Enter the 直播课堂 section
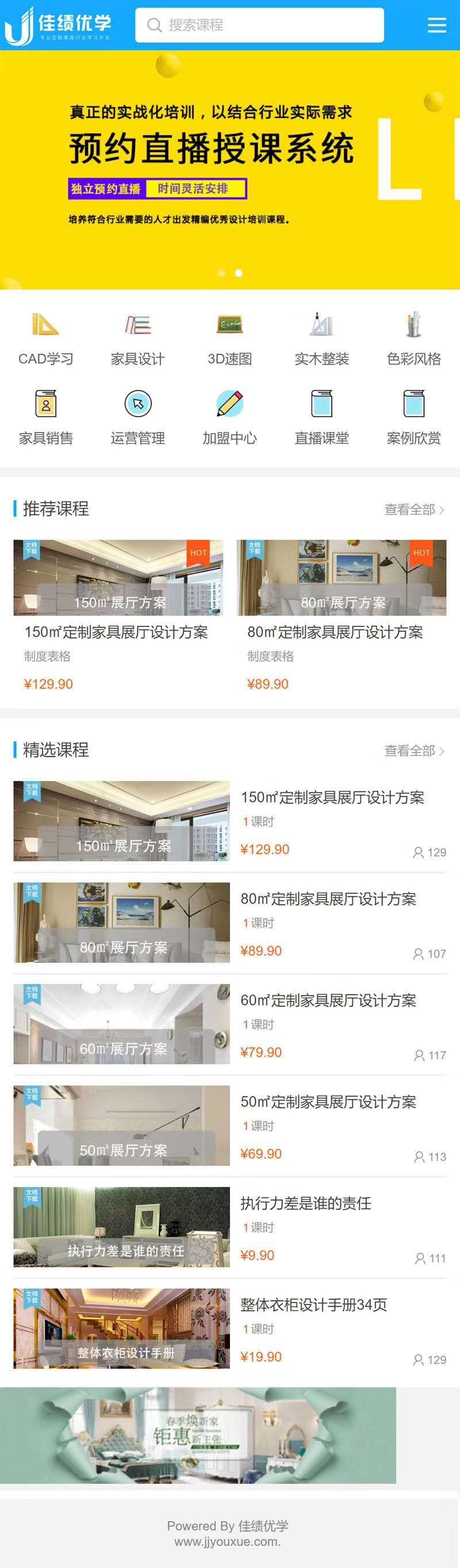The width and height of the screenshot is (460, 1568). [321, 418]
